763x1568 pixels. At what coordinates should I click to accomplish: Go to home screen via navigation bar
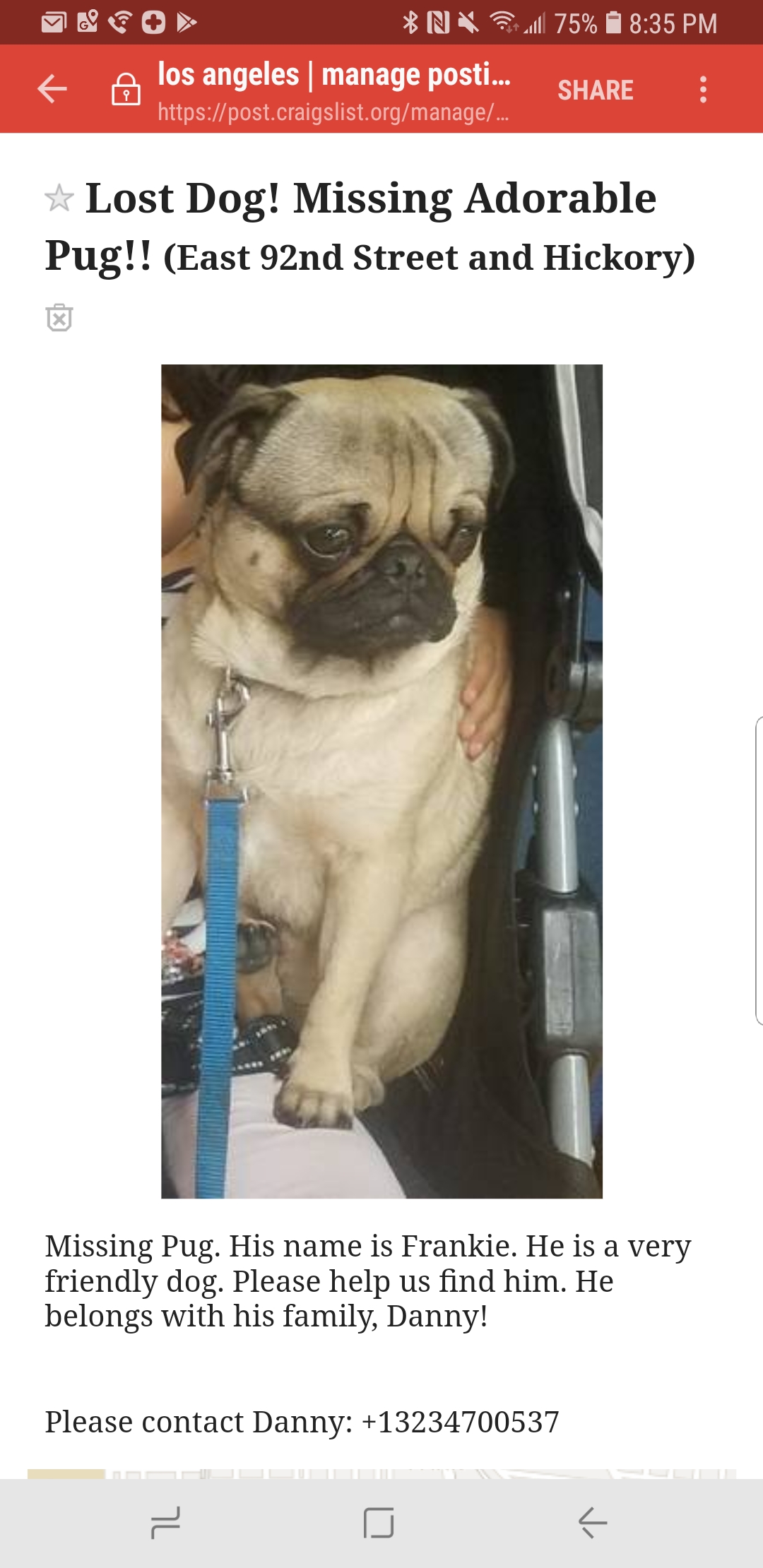coord(379,1523)
